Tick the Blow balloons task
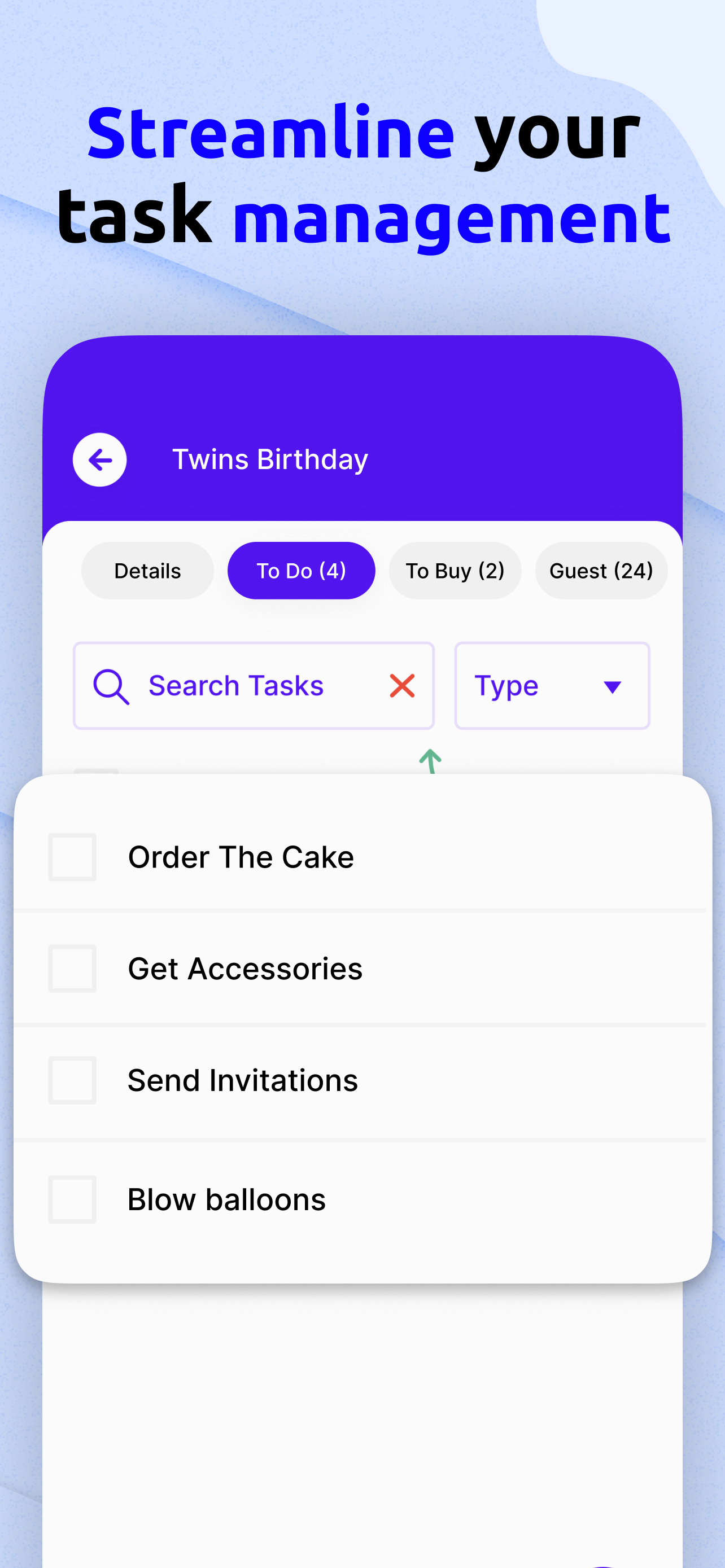The image size is (725, 1568). (x=72, y=1198)
